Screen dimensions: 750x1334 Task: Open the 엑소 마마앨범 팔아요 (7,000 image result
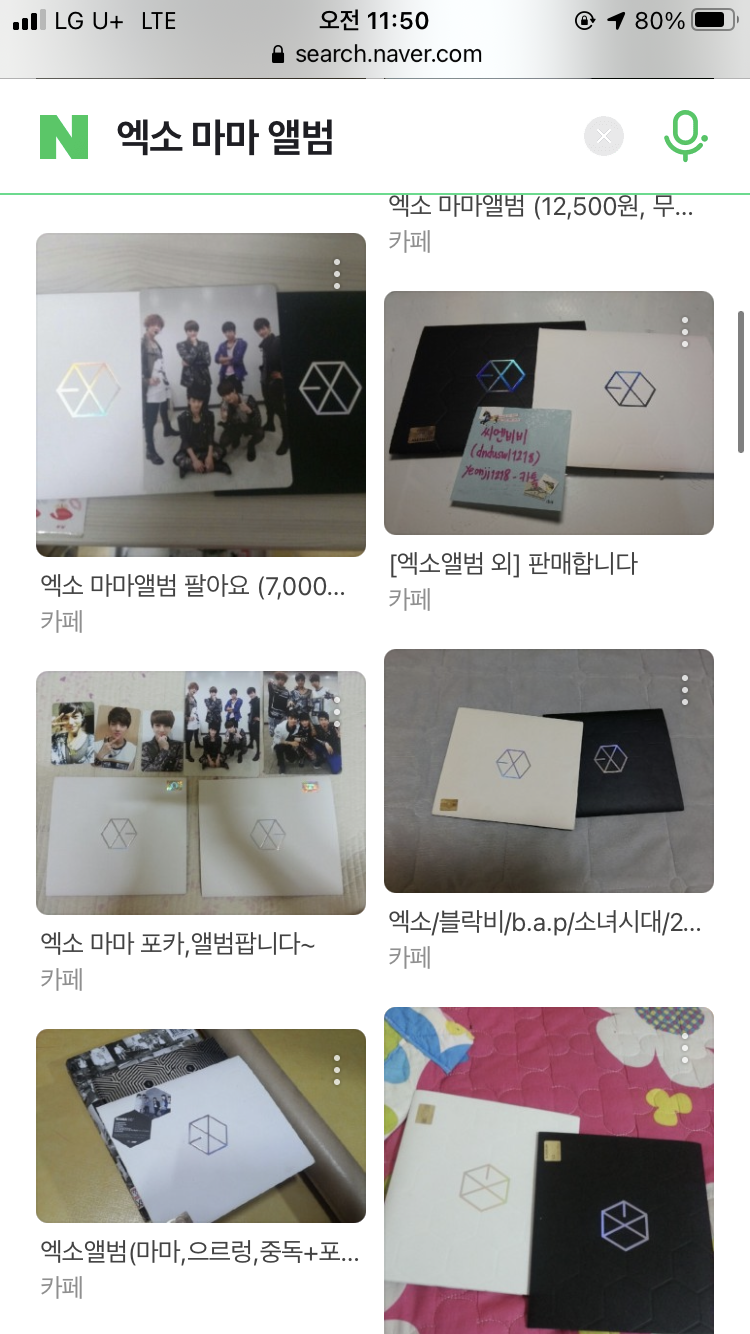tap(201, 395)
